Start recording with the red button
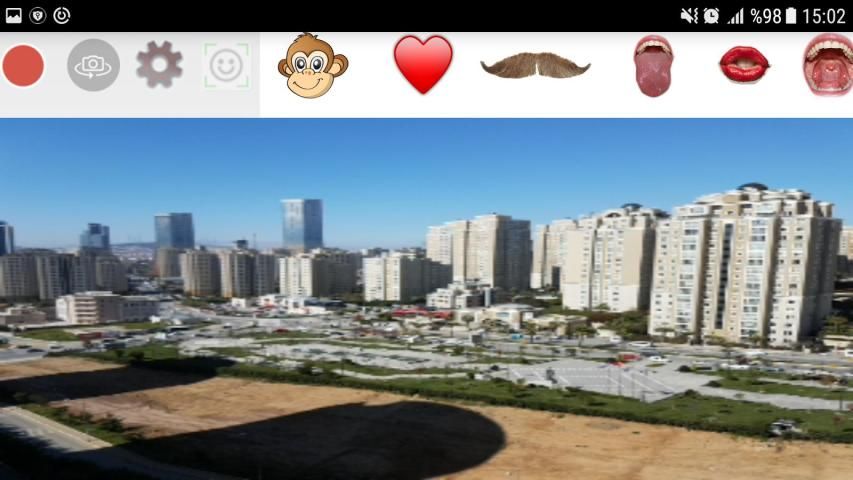 click(x=24, y=66)
